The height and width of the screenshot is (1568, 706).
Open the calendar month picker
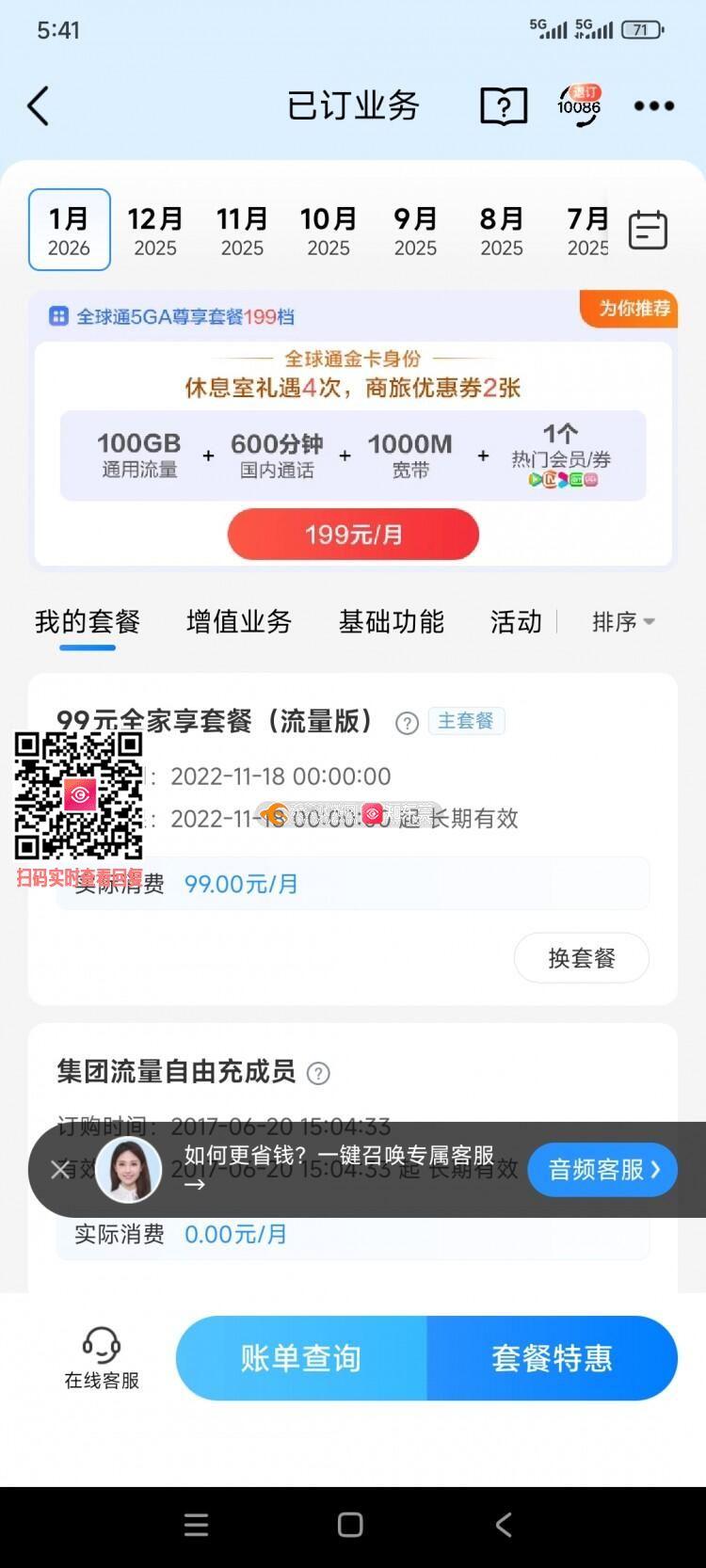(x=648, y=231)
